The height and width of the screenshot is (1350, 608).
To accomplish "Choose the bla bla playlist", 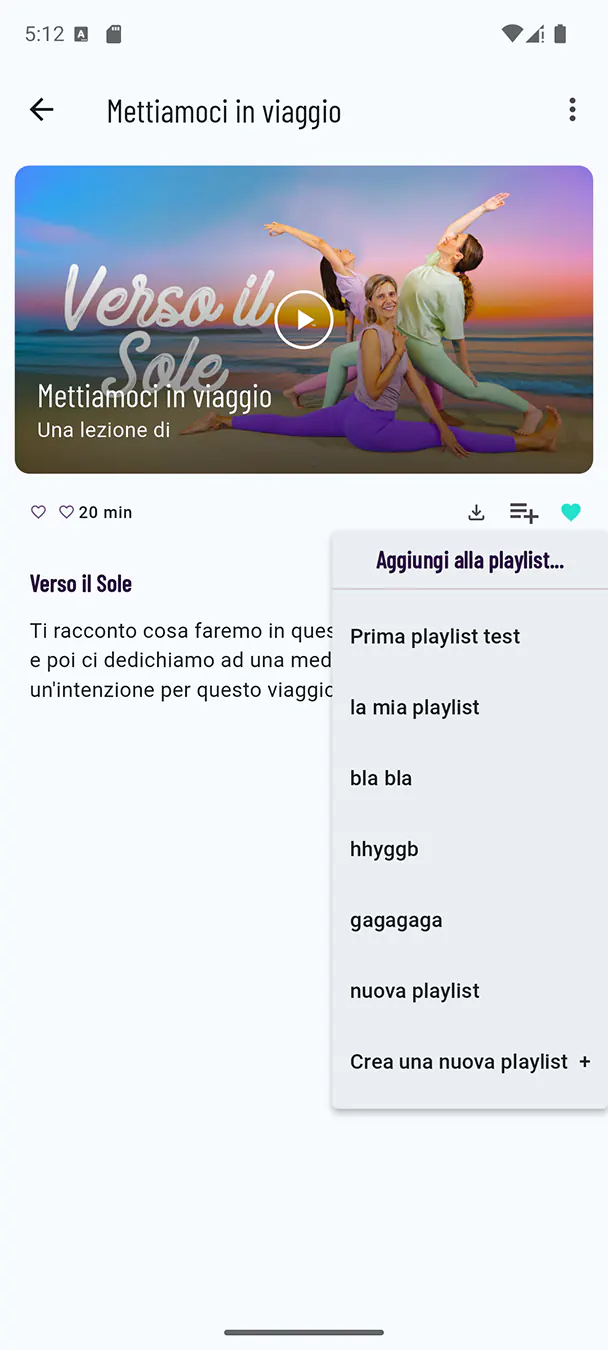I will [x=470, y=779].
